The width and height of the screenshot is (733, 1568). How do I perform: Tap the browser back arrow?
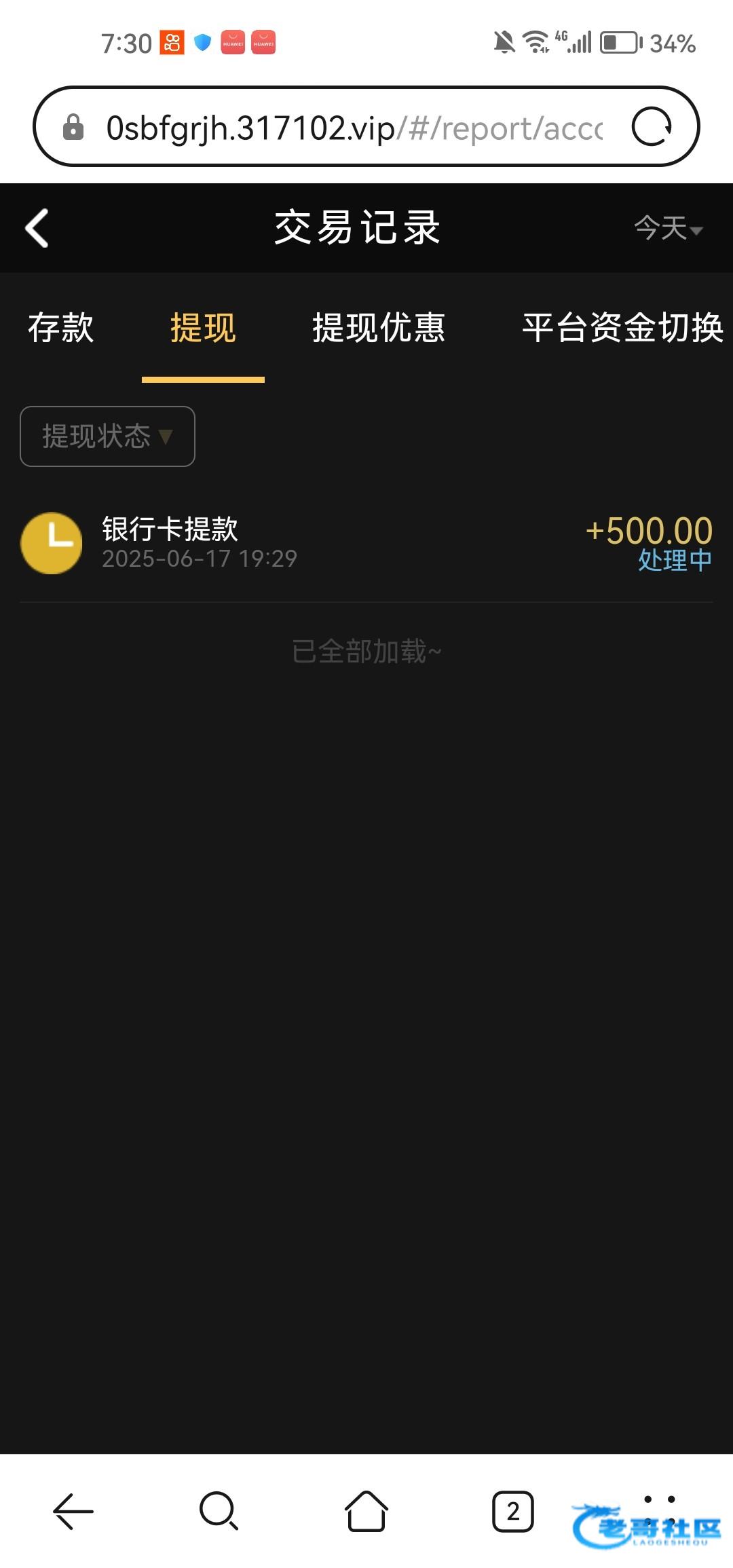pyautogui.click(x=73, y=1511)
